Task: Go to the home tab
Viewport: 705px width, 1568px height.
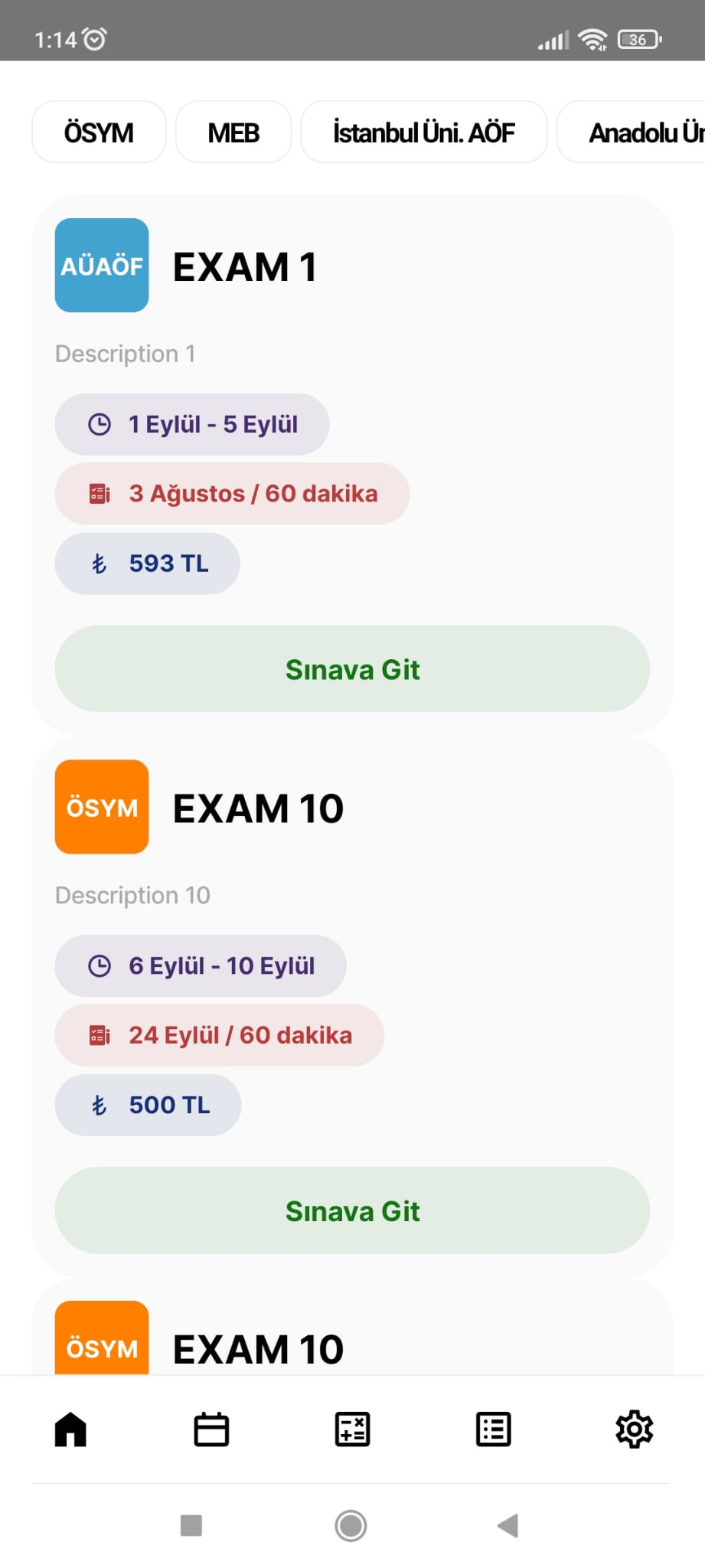Action: point(70,1429)
